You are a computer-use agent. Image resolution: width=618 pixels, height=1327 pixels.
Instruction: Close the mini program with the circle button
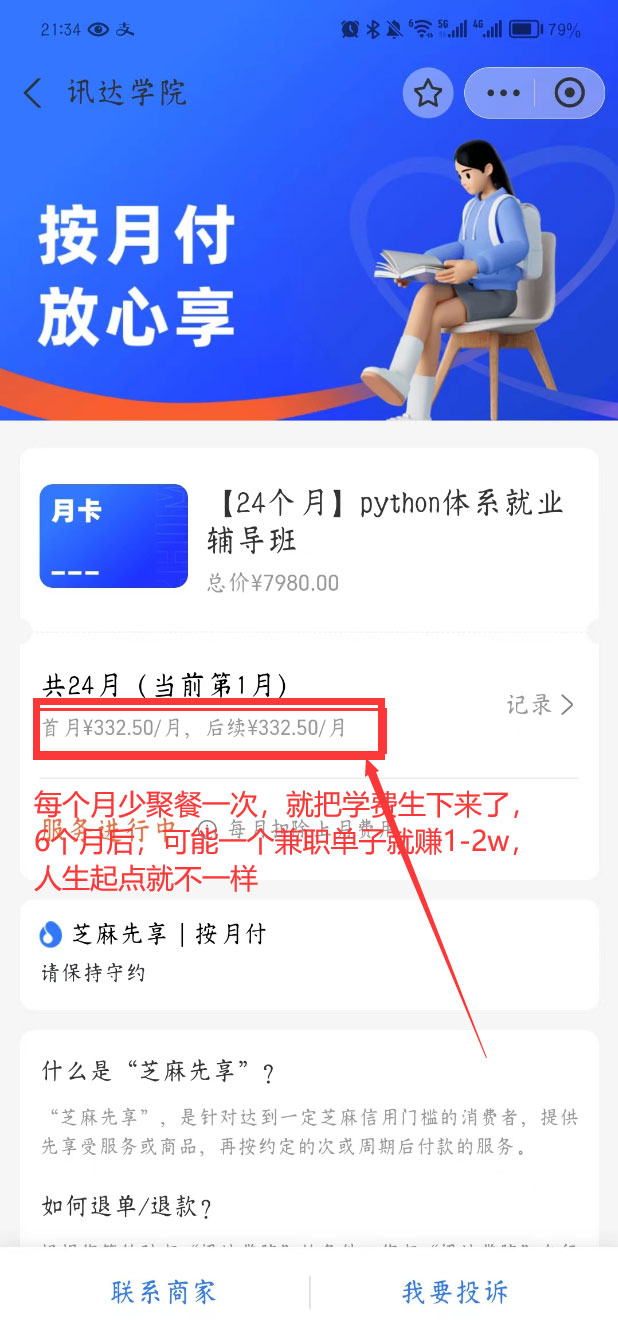tap(569, 94)
